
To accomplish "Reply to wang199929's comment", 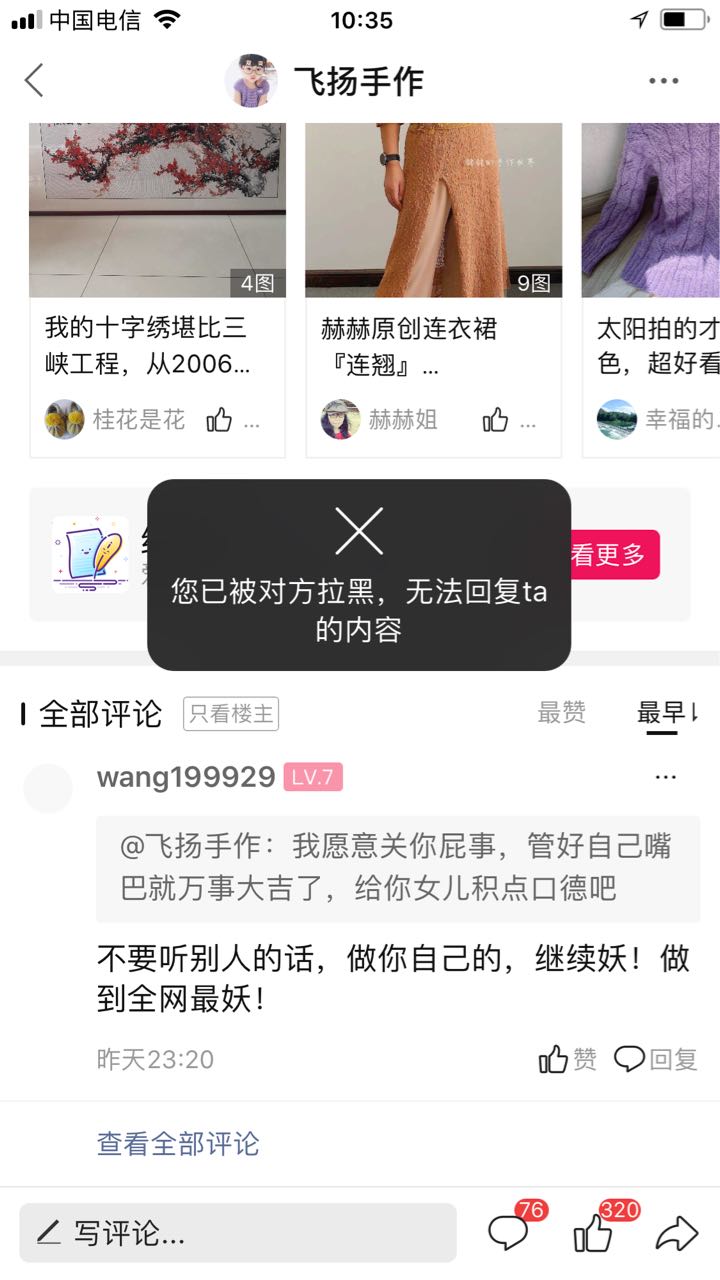I will pos(656,1060).
